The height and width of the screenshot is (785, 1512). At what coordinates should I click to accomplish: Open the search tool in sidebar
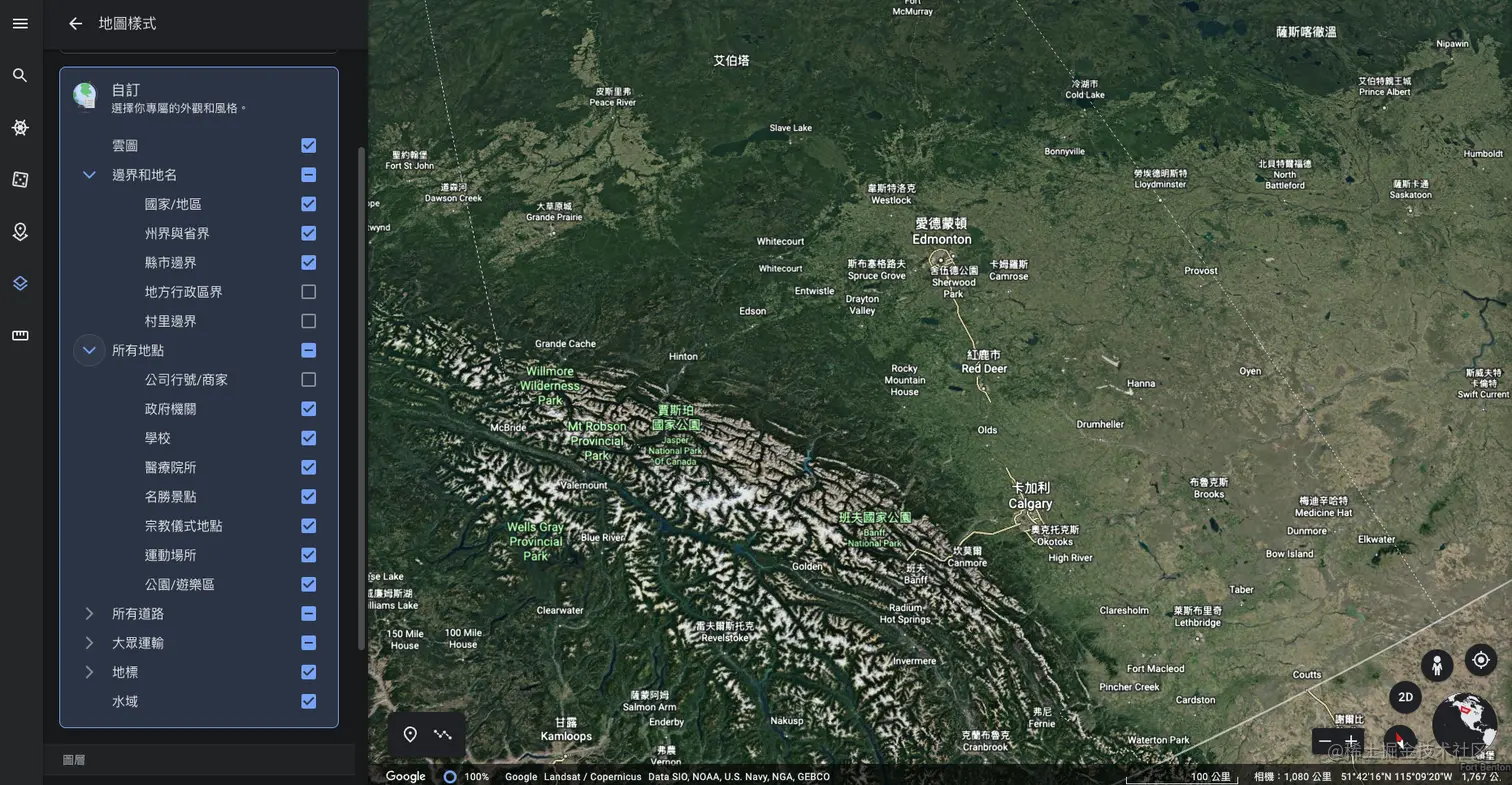[x=20, y=75]
